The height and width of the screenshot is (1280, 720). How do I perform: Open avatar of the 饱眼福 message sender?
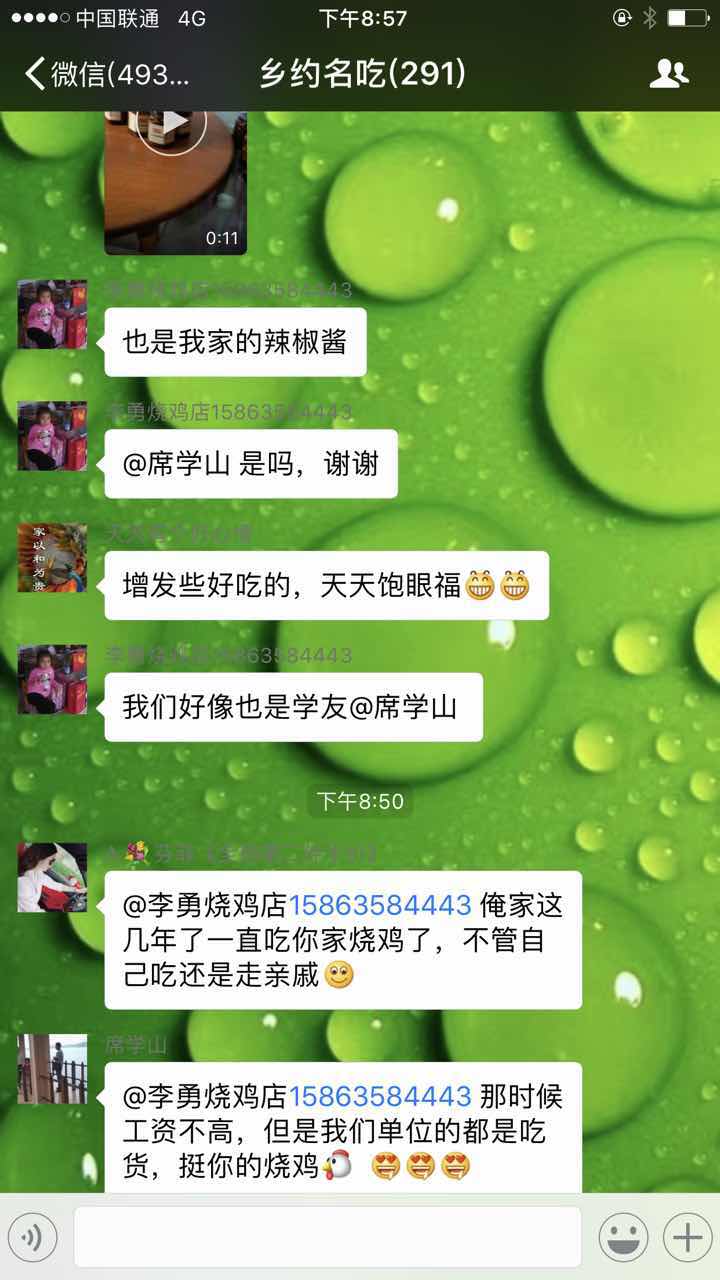tap(52, 557)
